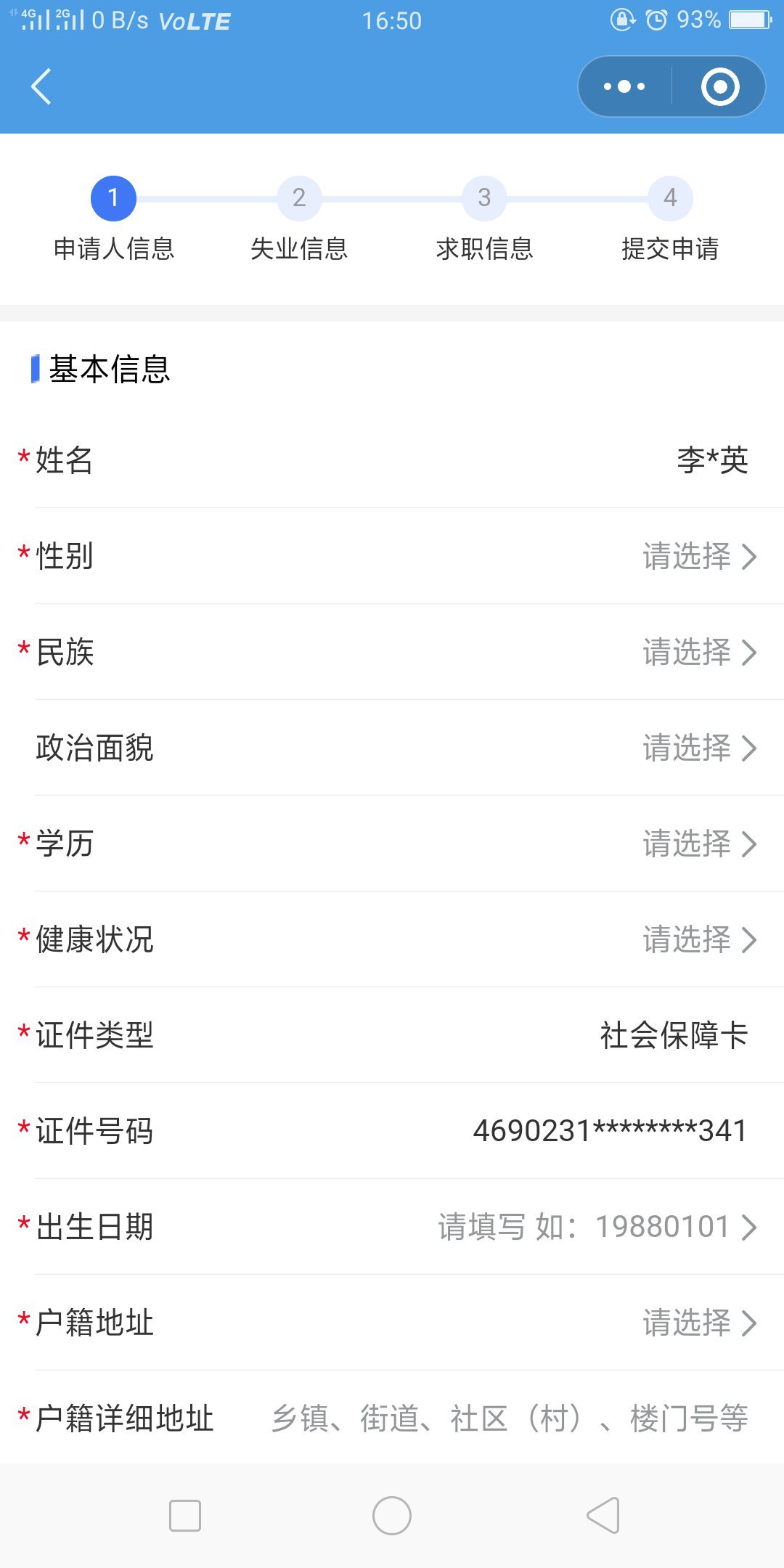The width and height of the screenshot is (784, 1568).
Task: Select 学历 (education level)
Action: 698,844
